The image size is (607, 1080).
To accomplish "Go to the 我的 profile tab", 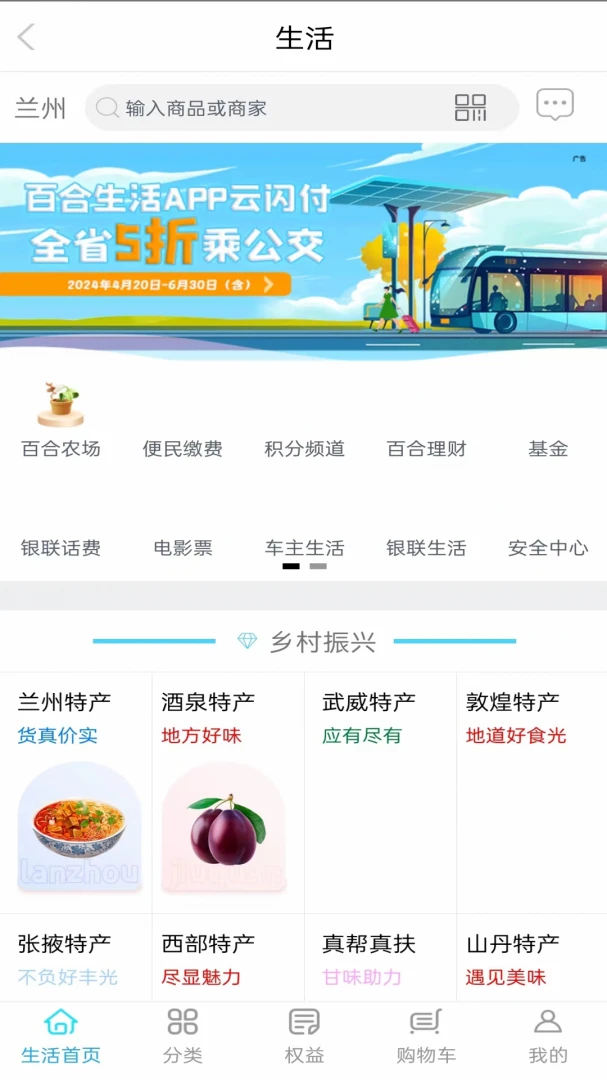I will [x=548, y=1035].
